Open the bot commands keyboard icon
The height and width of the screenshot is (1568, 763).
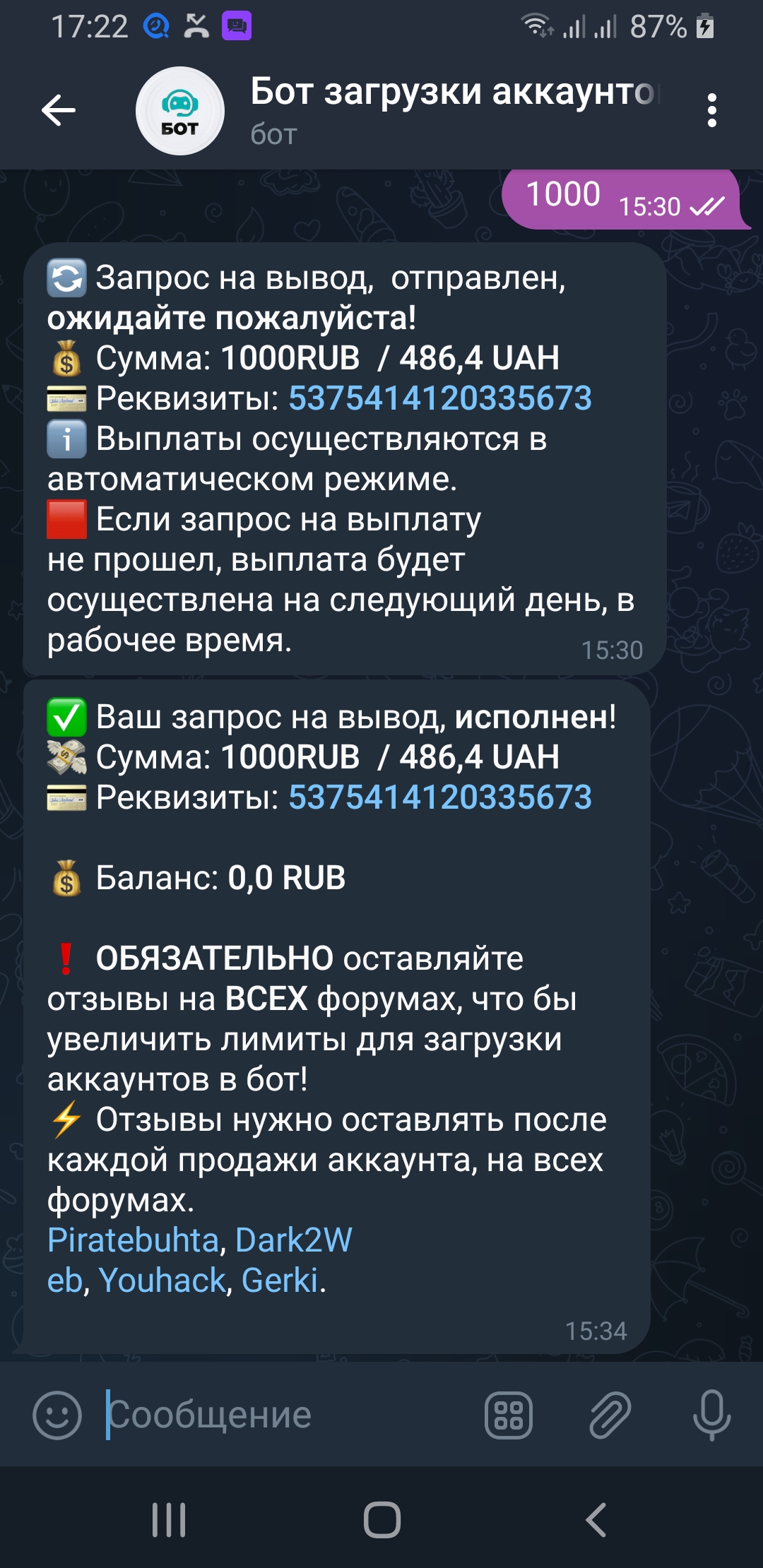coord(508,1415)
